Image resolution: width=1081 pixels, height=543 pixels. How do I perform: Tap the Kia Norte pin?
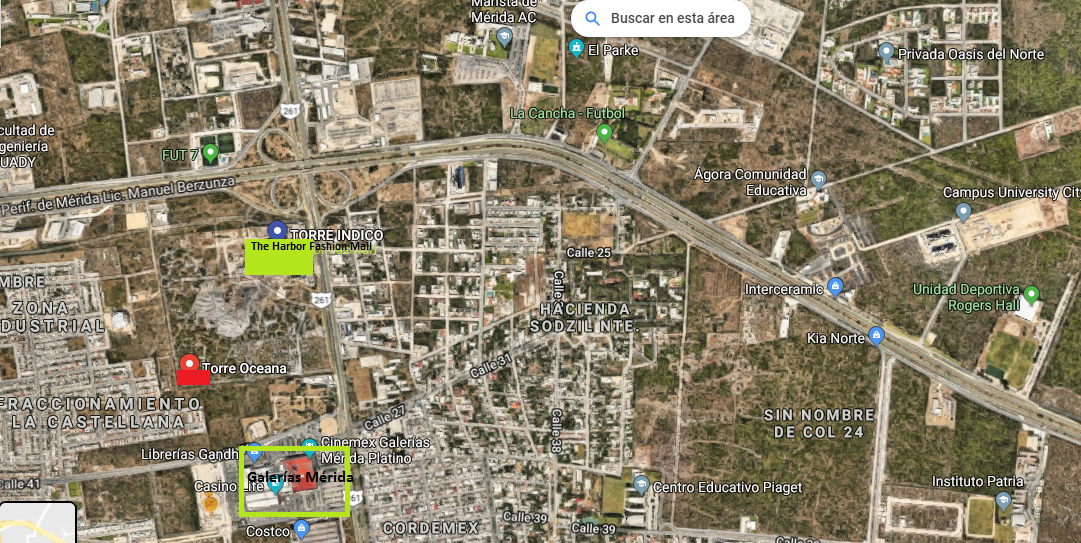point(876,335)
